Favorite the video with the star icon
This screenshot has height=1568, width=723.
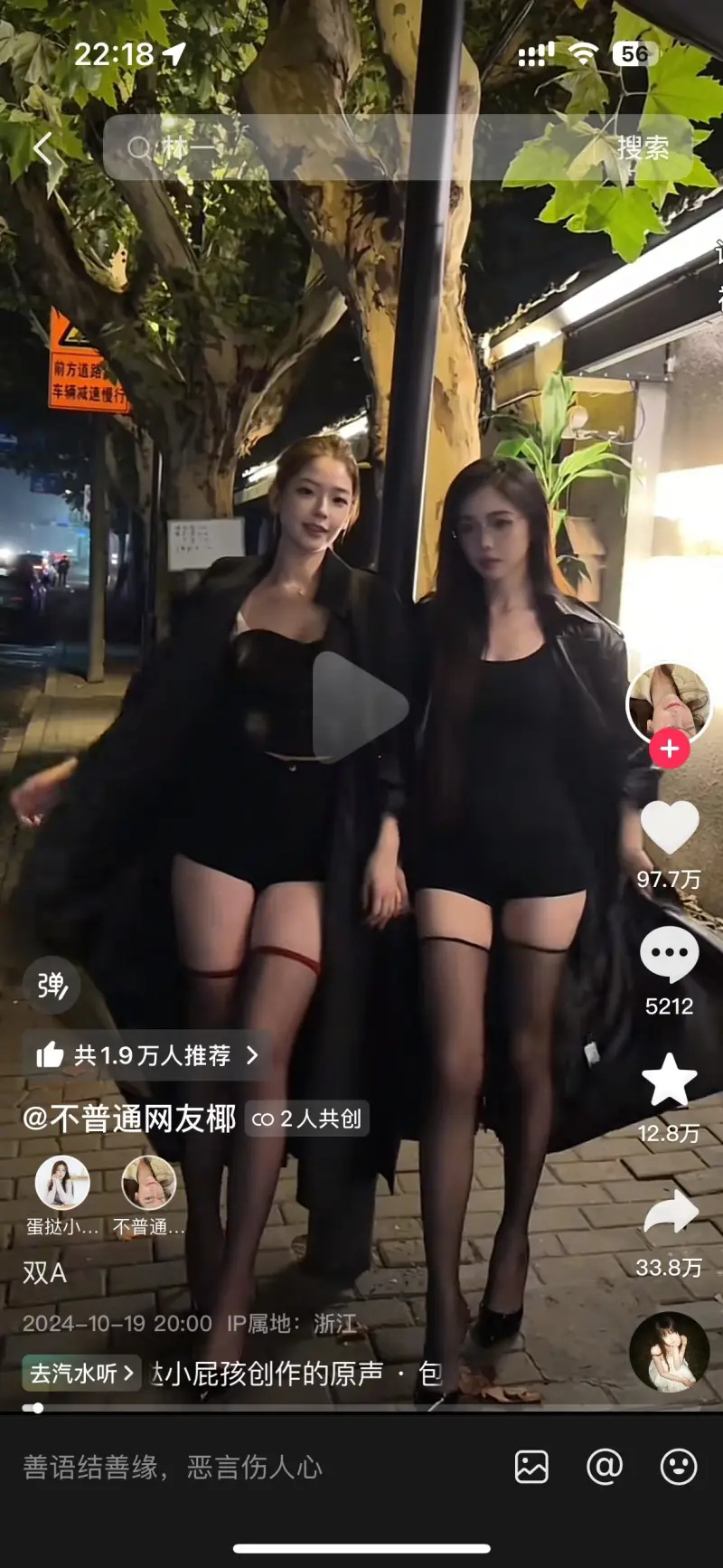pyautogui.click(x=669, y=1081)
